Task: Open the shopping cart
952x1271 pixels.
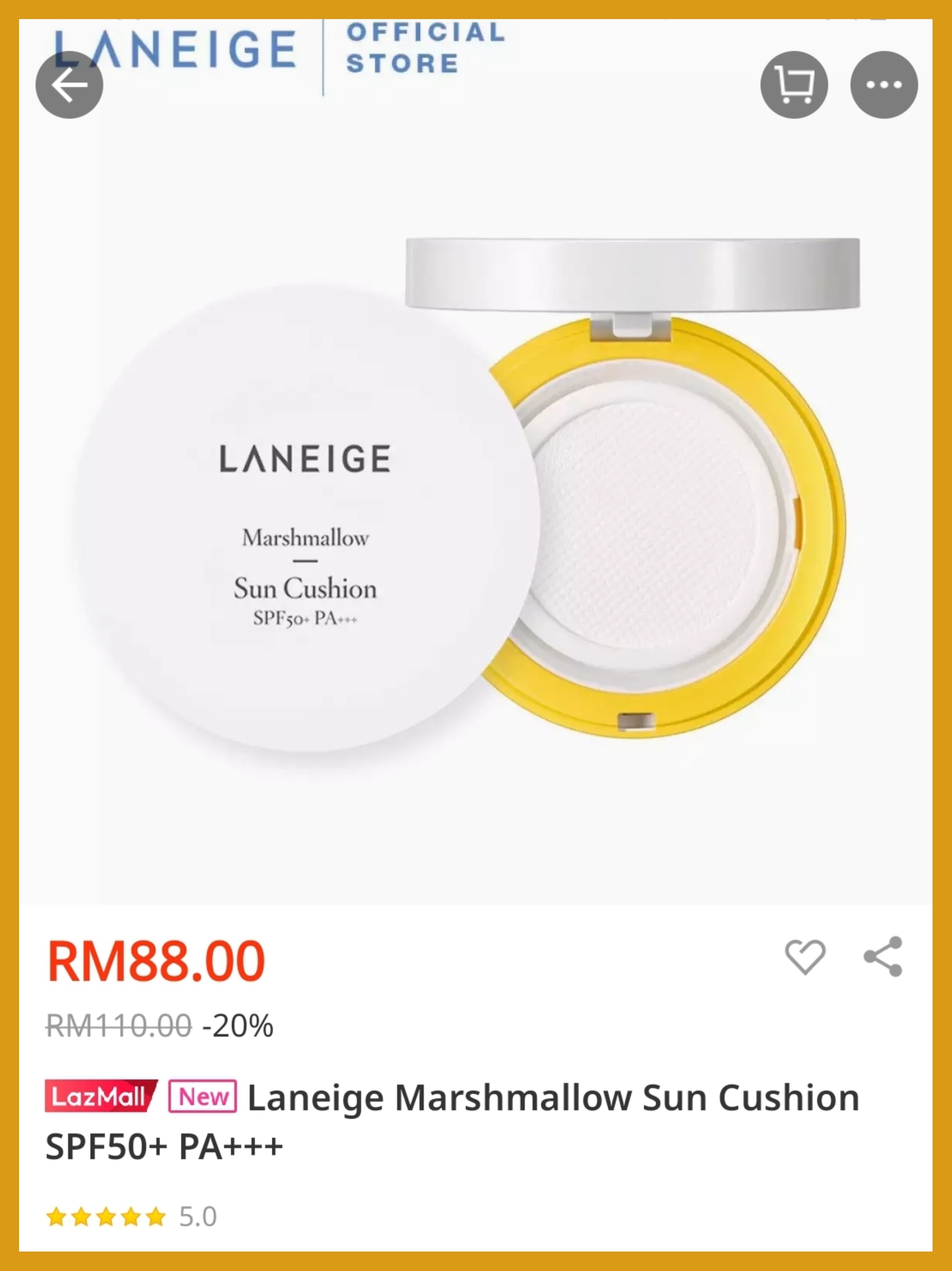Action: (794, 85)
